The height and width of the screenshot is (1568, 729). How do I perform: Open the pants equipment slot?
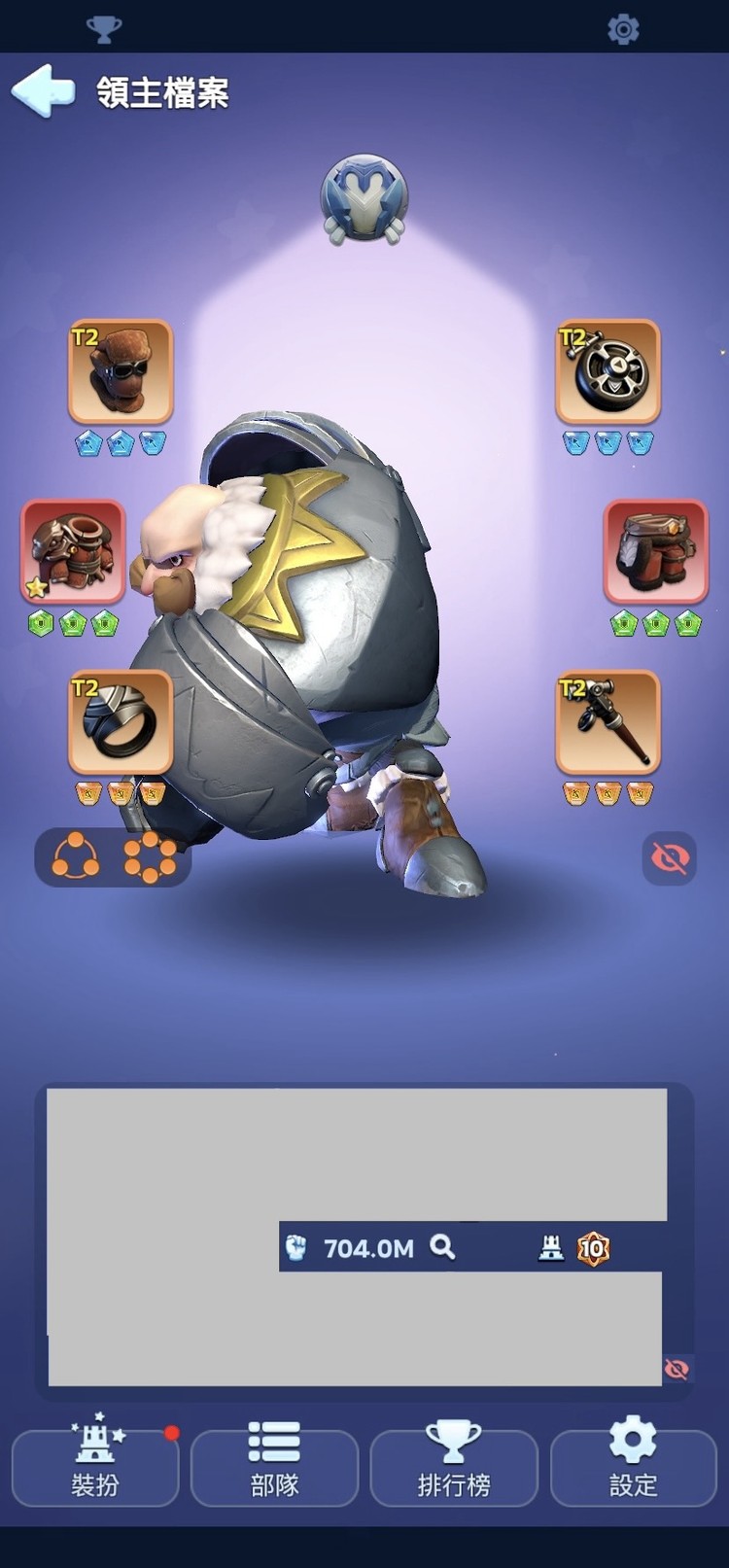(655, 551)
